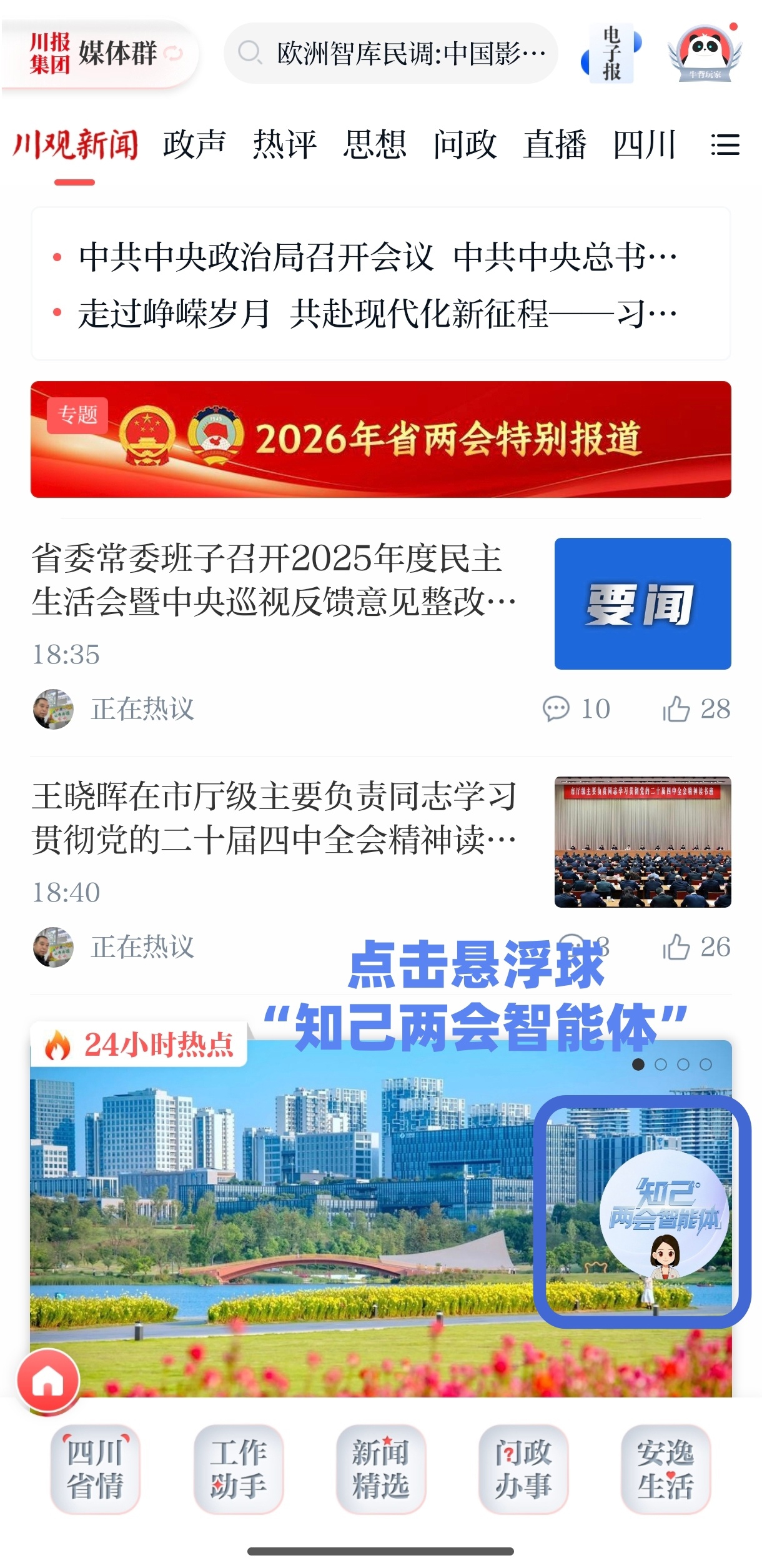
Task: Read the 中共中央政治局召开会议 headline
Action: click(377, 257)
